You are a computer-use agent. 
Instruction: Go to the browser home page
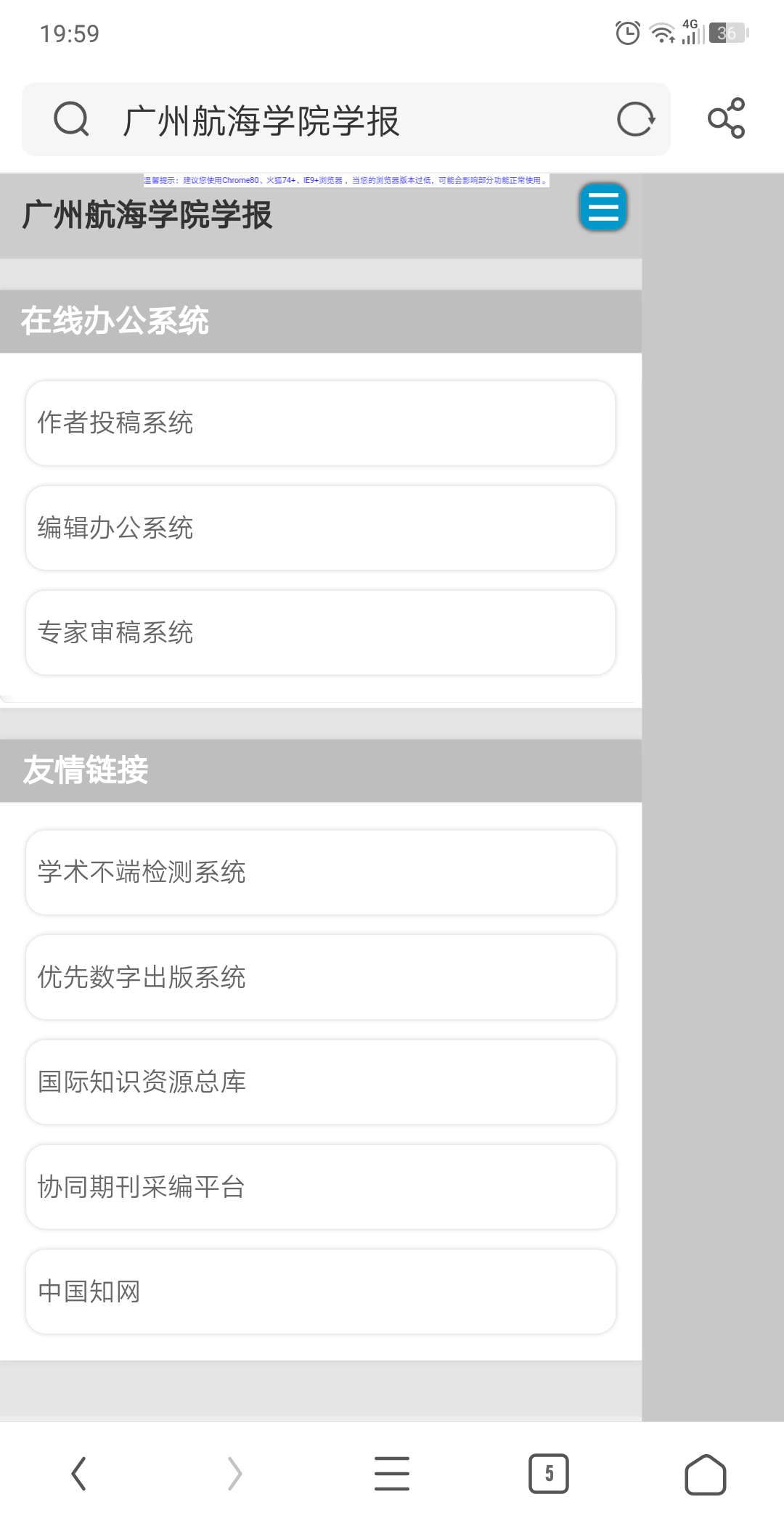click(706, 1474)
